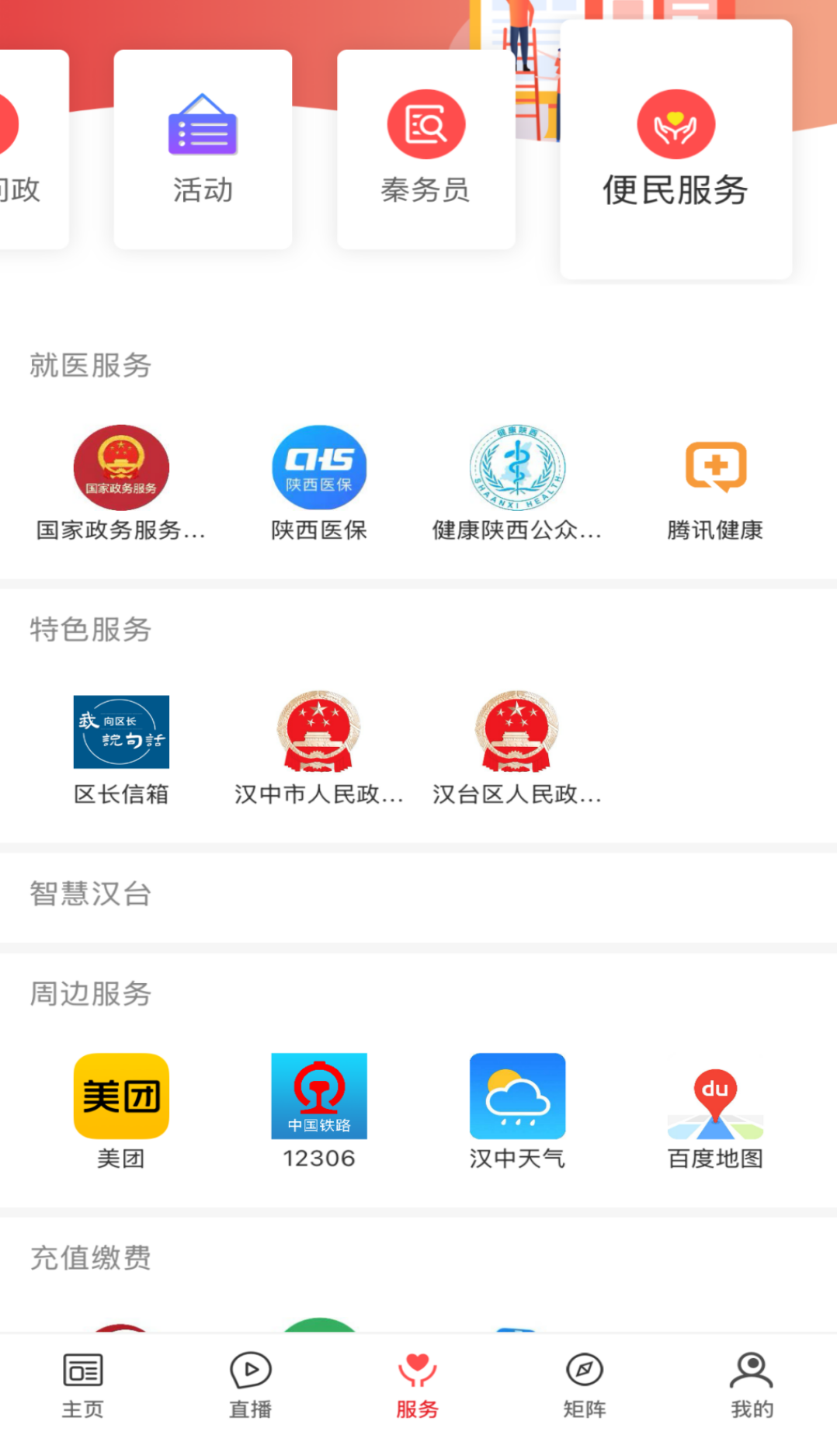Open the 我的 profile tab
The height and width of the screenshot is (1456, 837).
point(752,1386)
